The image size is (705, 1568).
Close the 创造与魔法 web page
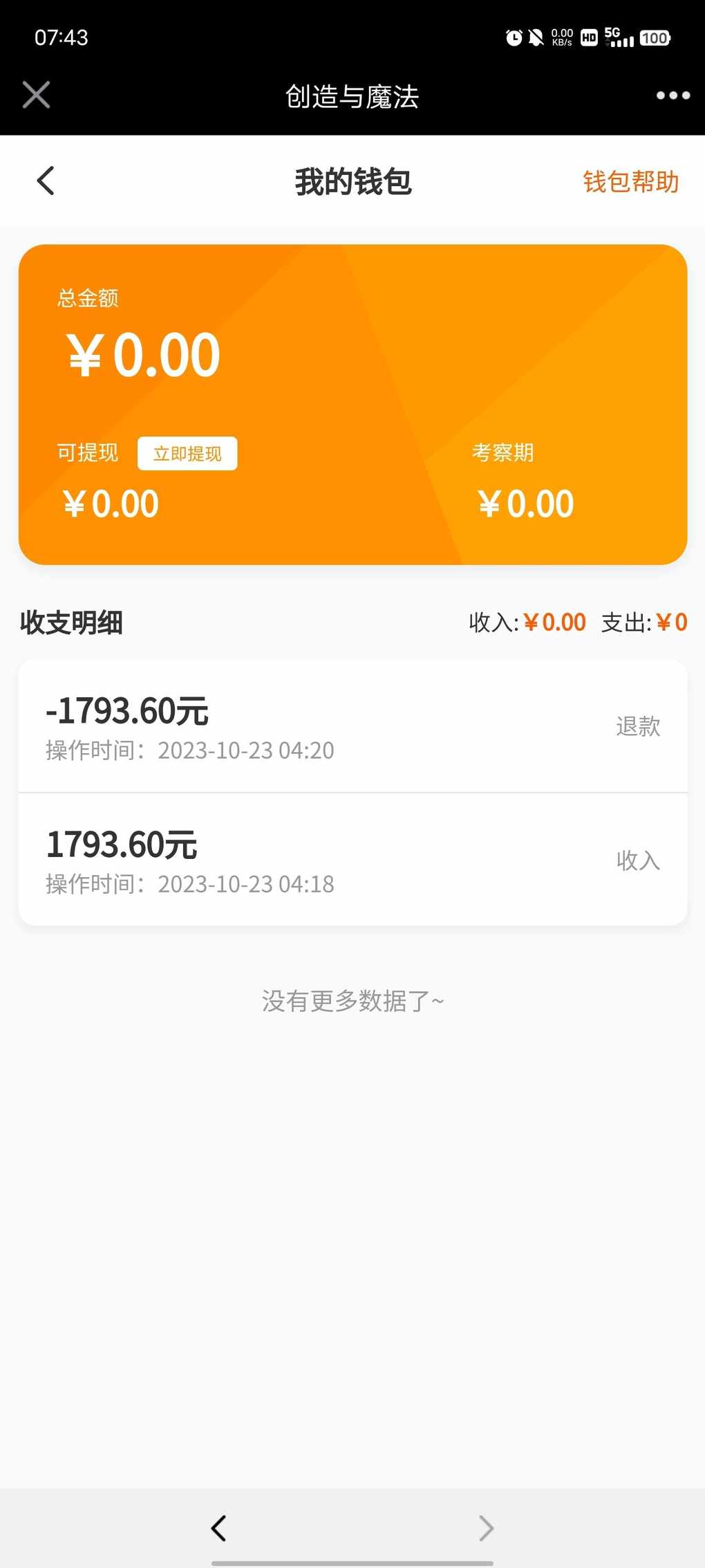pyautogui.click(x=36, y=95)
